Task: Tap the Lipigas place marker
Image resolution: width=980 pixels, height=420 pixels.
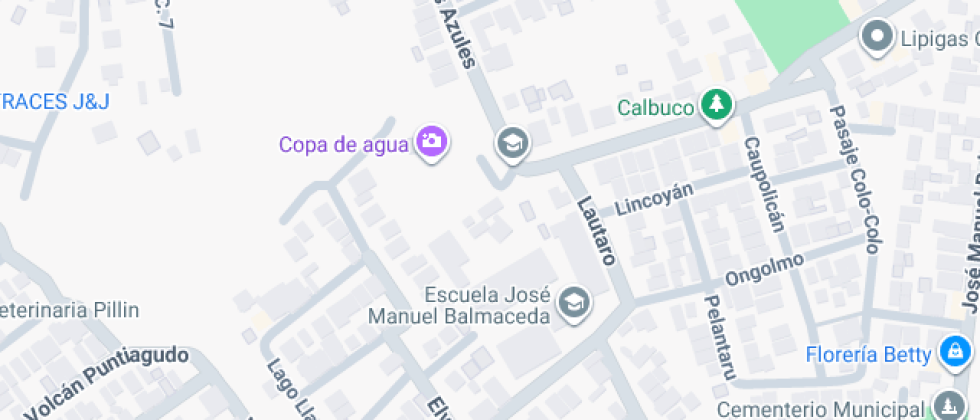Action: tap(877, 37)
